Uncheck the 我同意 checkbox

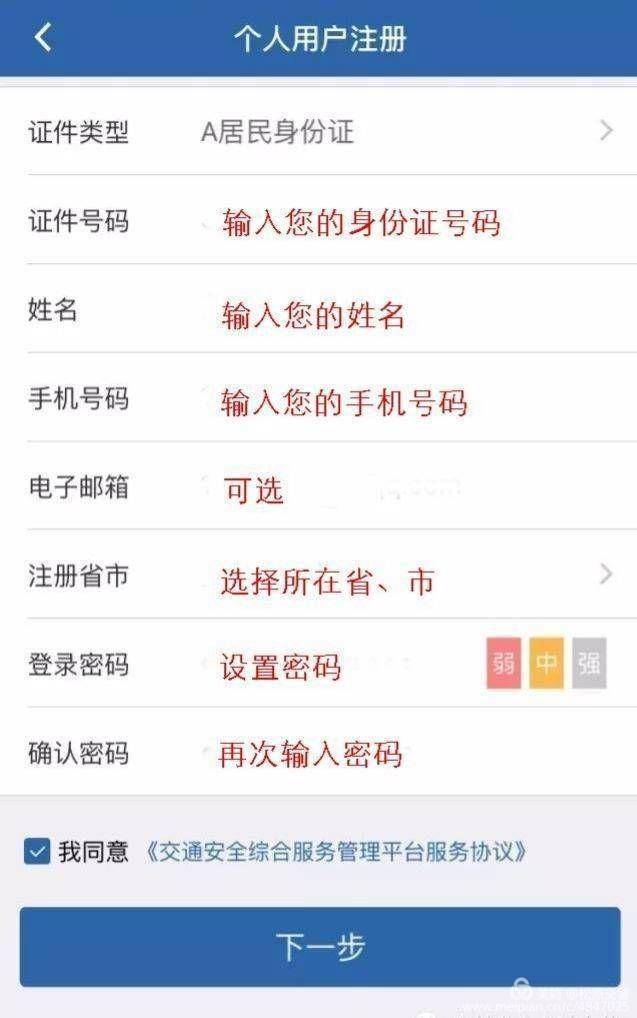37,852
